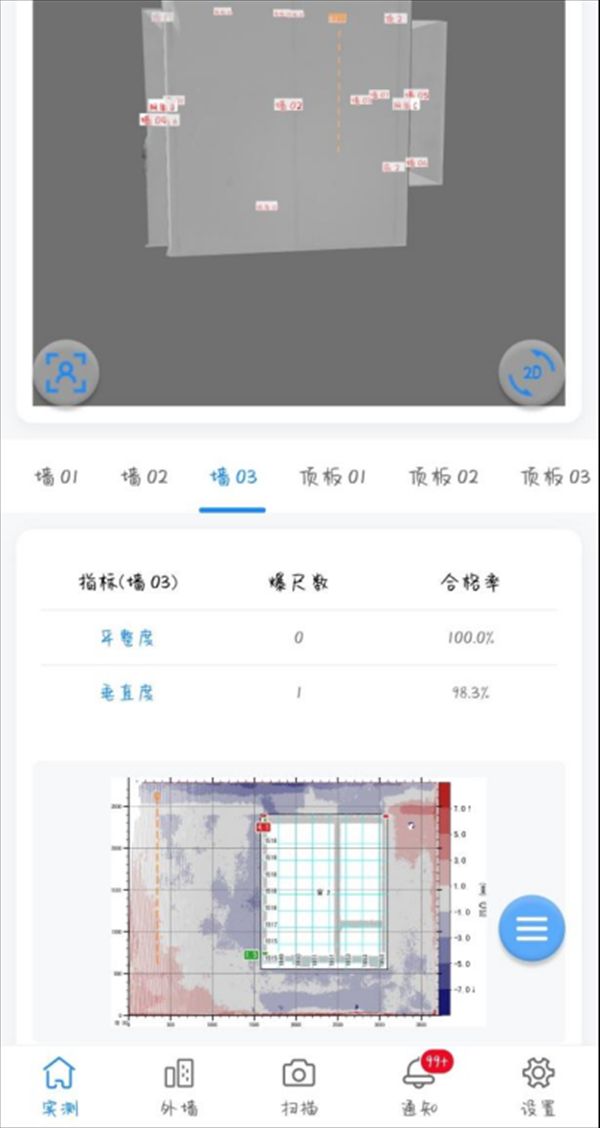Enlarge the wall 03 heatmap image
Screen dimensions: 600x1128
coord(298,902)
